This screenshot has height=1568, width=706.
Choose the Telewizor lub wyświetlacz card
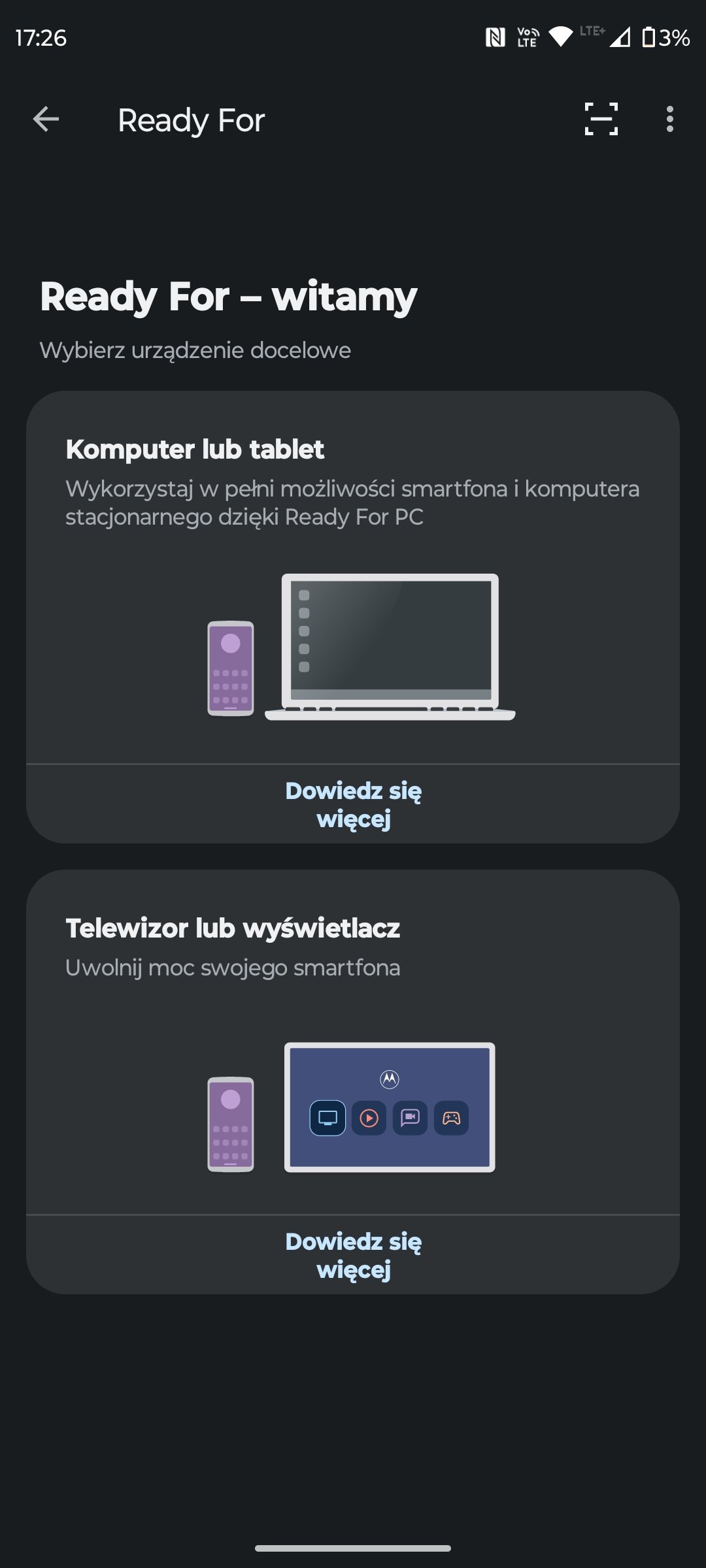point(353,1043)
